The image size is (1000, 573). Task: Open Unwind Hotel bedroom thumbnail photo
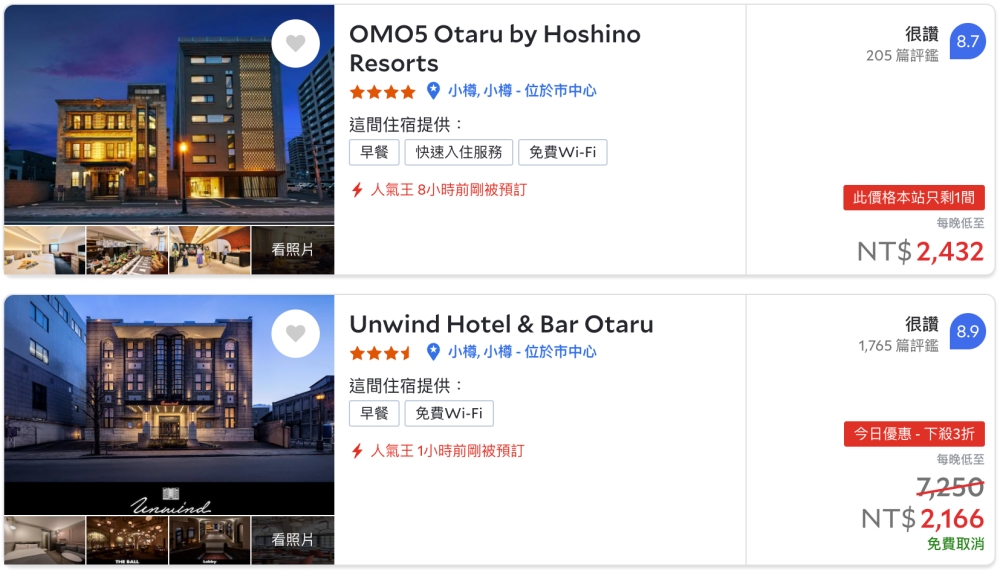click(44, 540)
